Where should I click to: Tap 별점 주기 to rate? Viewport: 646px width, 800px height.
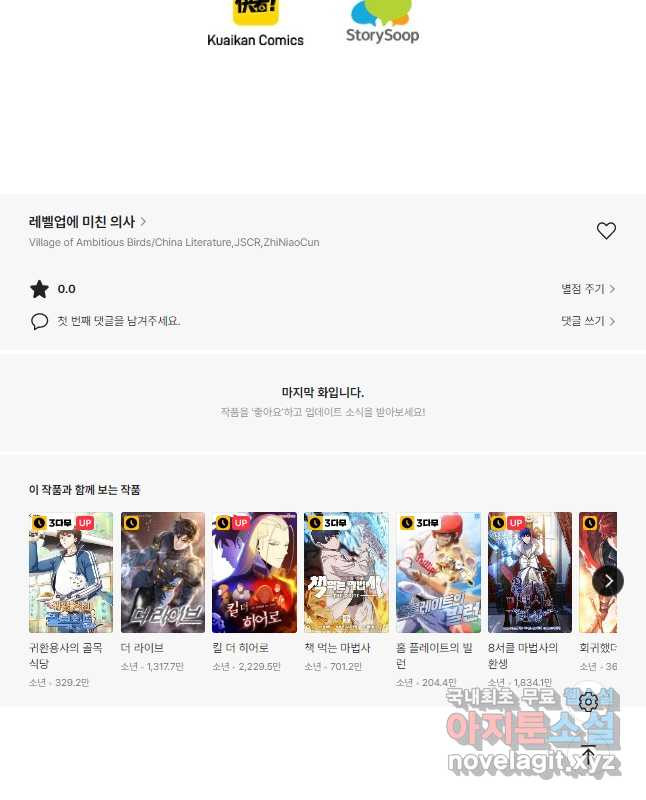588,289
